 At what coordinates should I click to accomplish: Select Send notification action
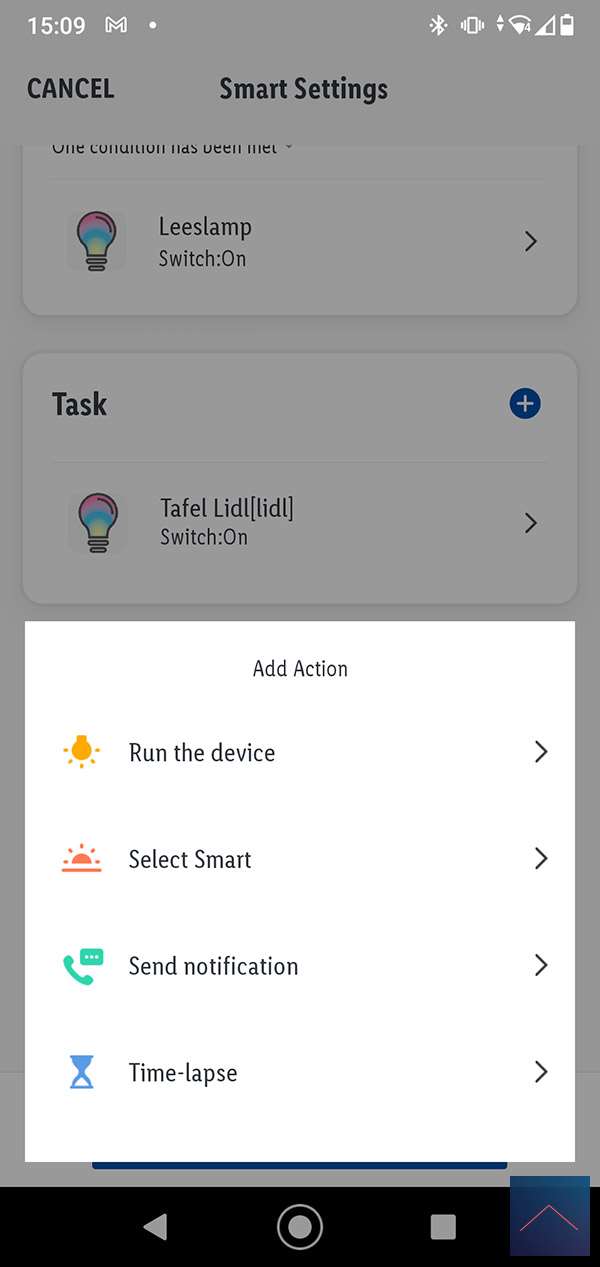pyautogui.click(x=300, y=966)
